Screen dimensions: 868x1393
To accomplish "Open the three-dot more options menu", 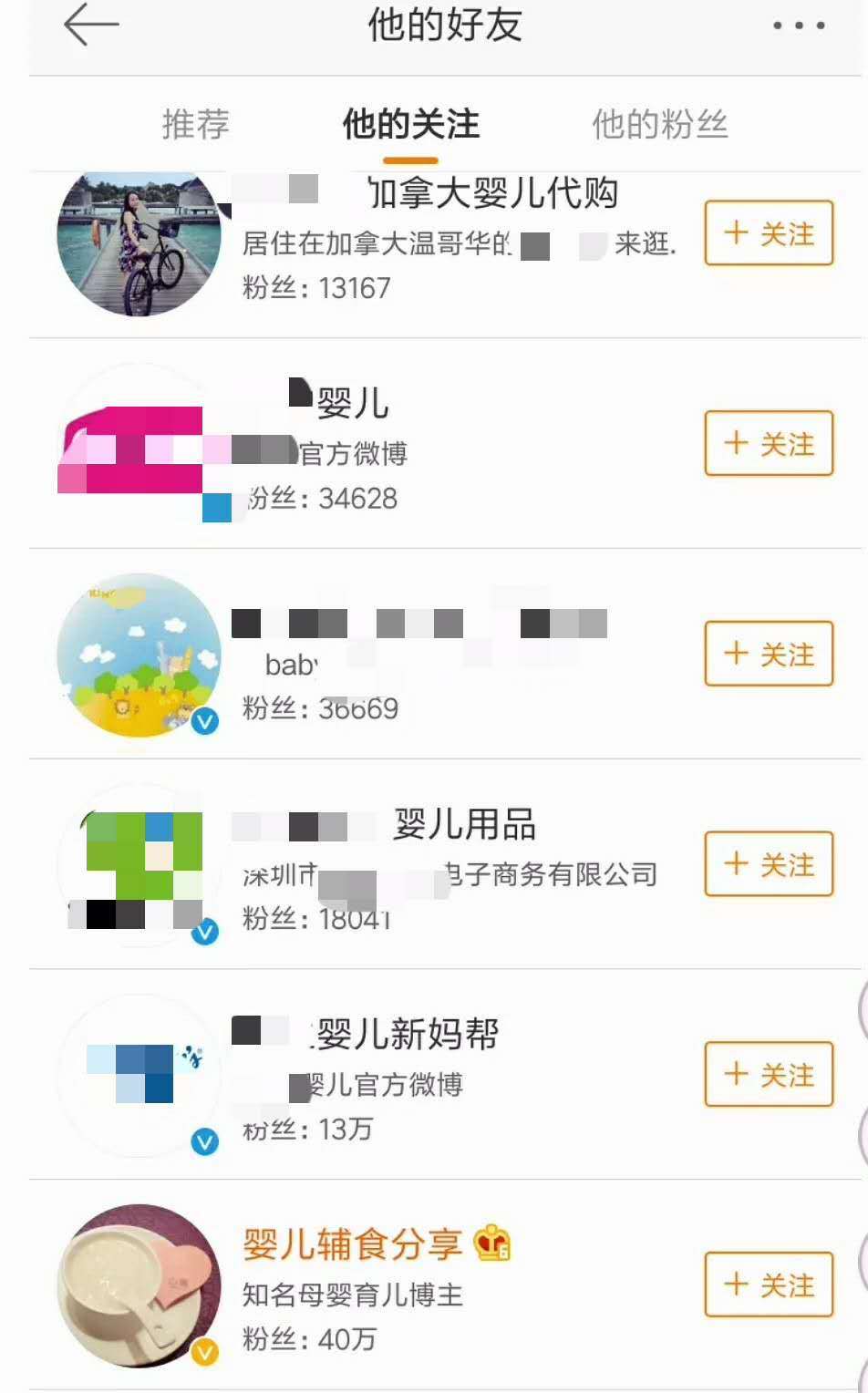I will pos(802,26).
